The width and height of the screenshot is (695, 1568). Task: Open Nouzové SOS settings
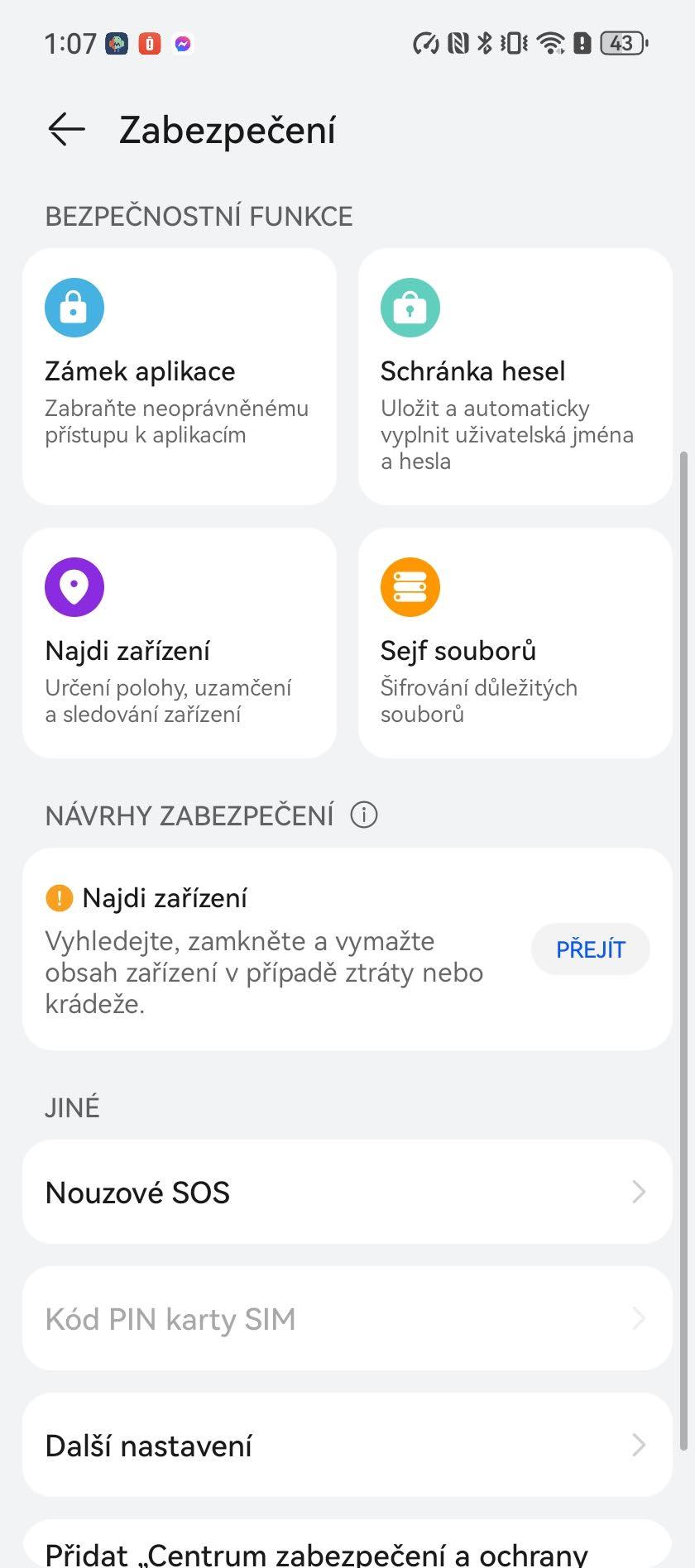pos(347,1192)
